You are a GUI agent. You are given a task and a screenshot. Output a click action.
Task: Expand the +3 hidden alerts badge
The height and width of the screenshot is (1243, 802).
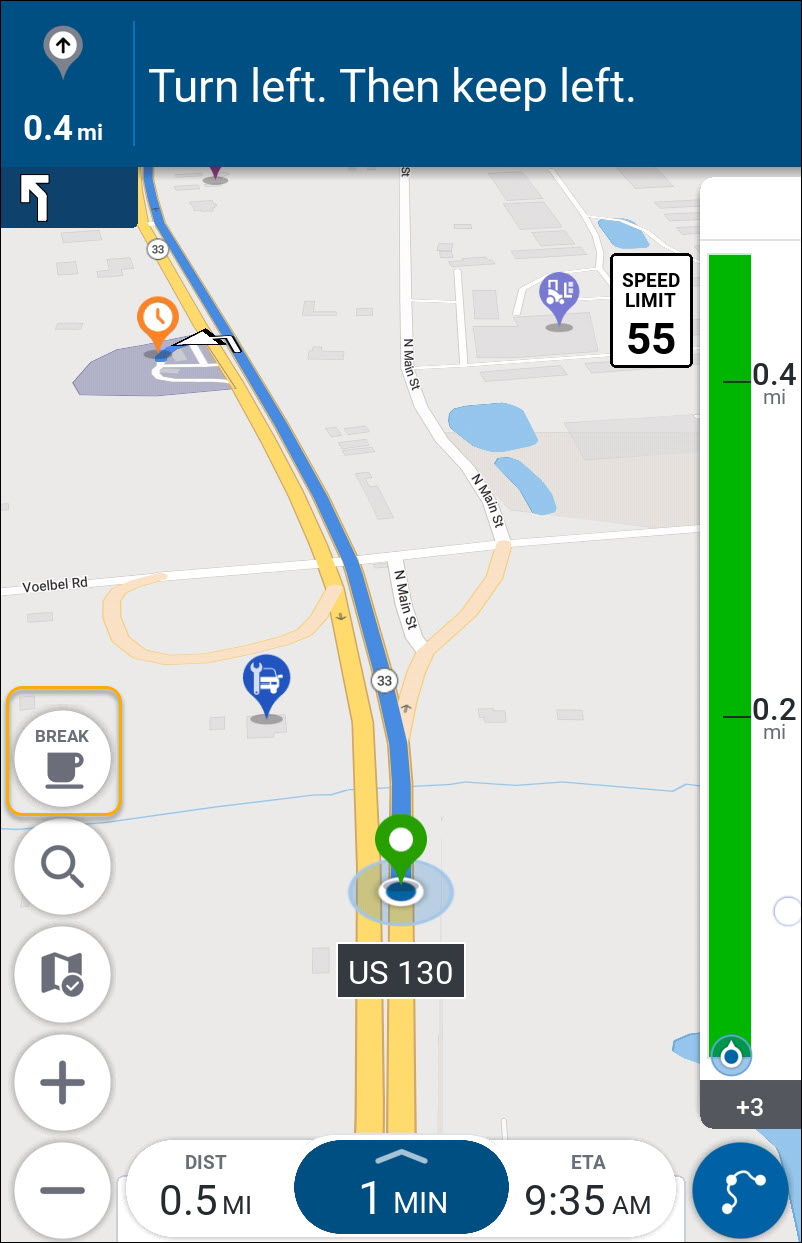click(751, 1106)
